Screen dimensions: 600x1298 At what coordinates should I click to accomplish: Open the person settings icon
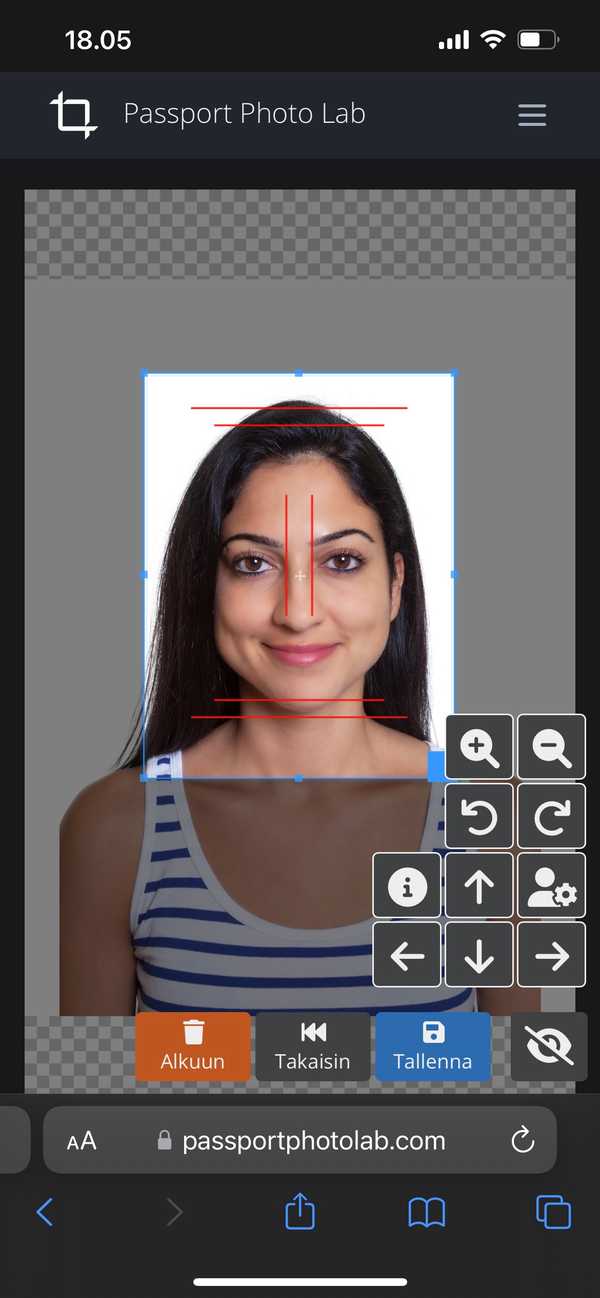[551, 886]
